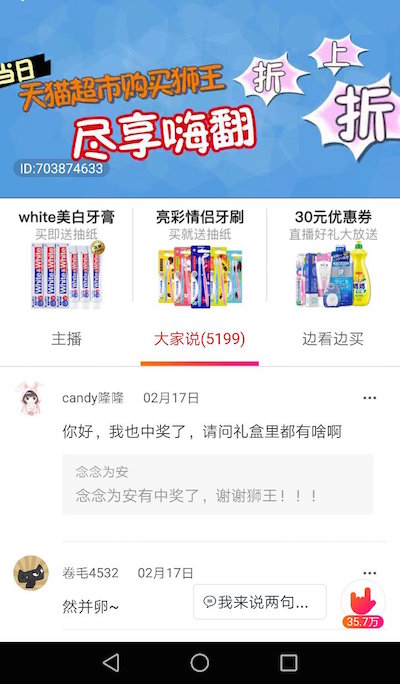View 卷毛4532's profile avatar
400x684 pixels.
pos(31,573)
